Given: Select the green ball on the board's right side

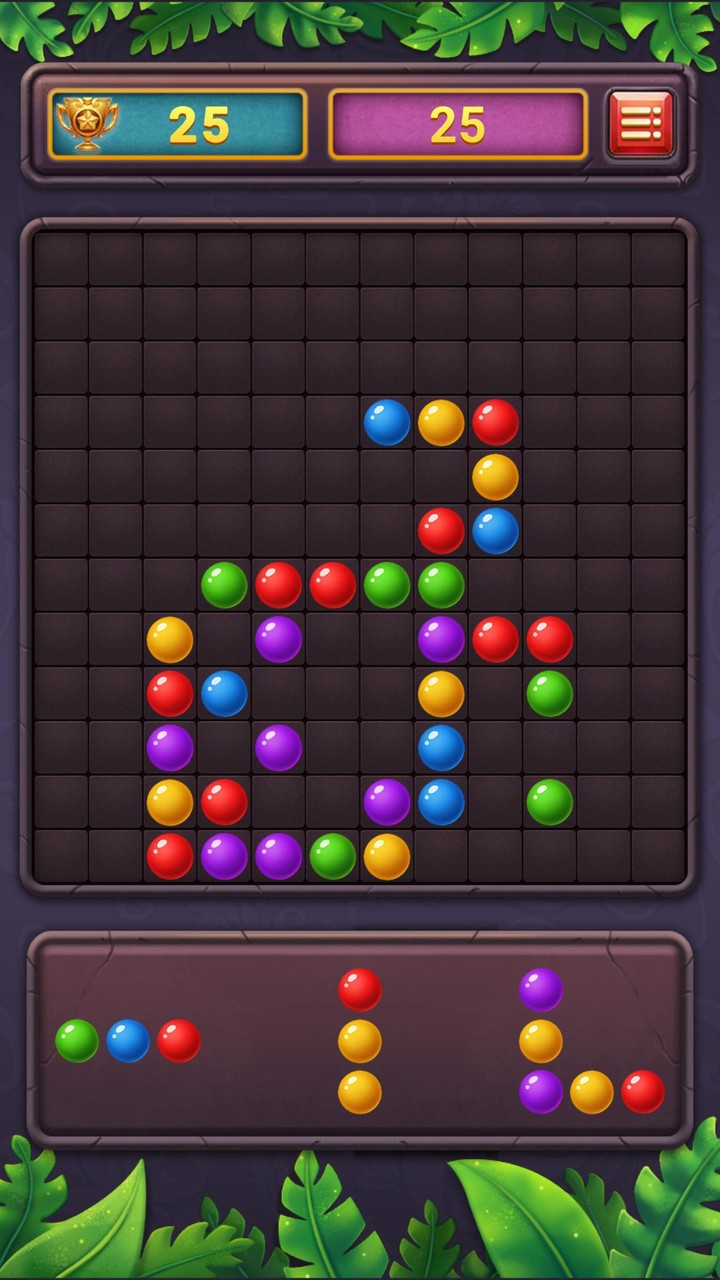Looking at the screenshot, I should (x=549, y=694).
